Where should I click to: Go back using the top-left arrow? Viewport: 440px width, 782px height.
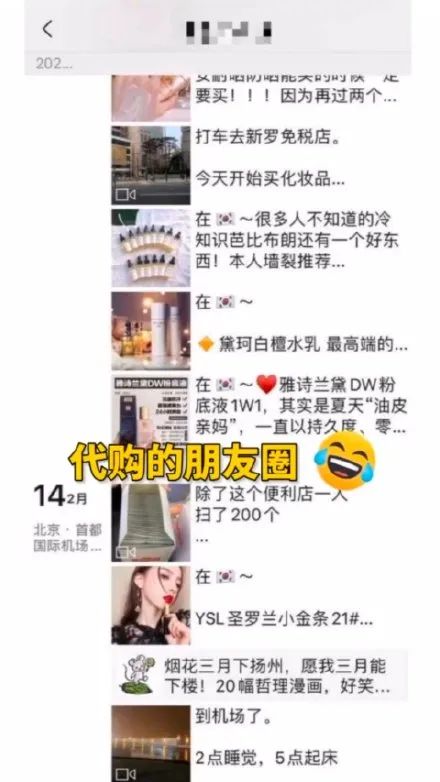coord(47,29)
